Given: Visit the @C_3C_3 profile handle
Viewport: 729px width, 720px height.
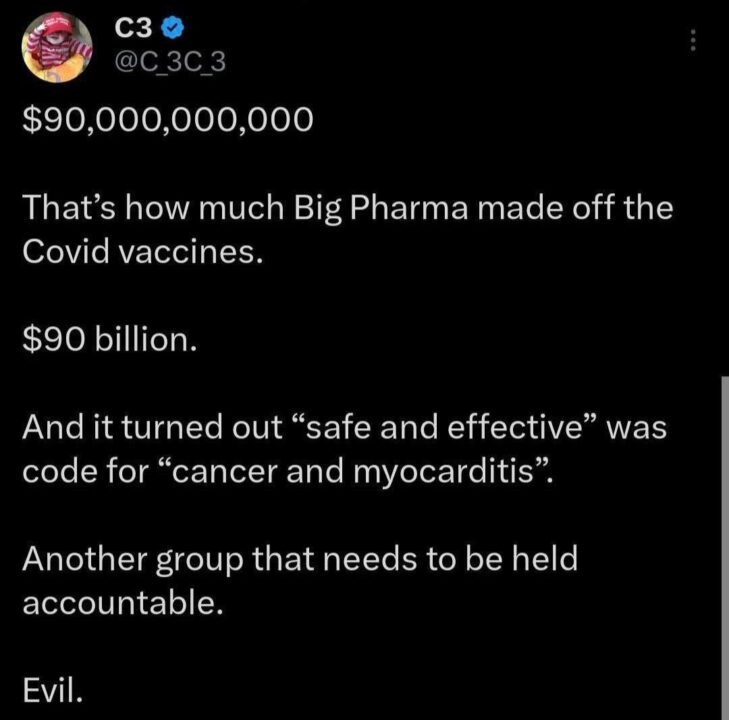Looking at the screenshot, I should pos(173,64).
